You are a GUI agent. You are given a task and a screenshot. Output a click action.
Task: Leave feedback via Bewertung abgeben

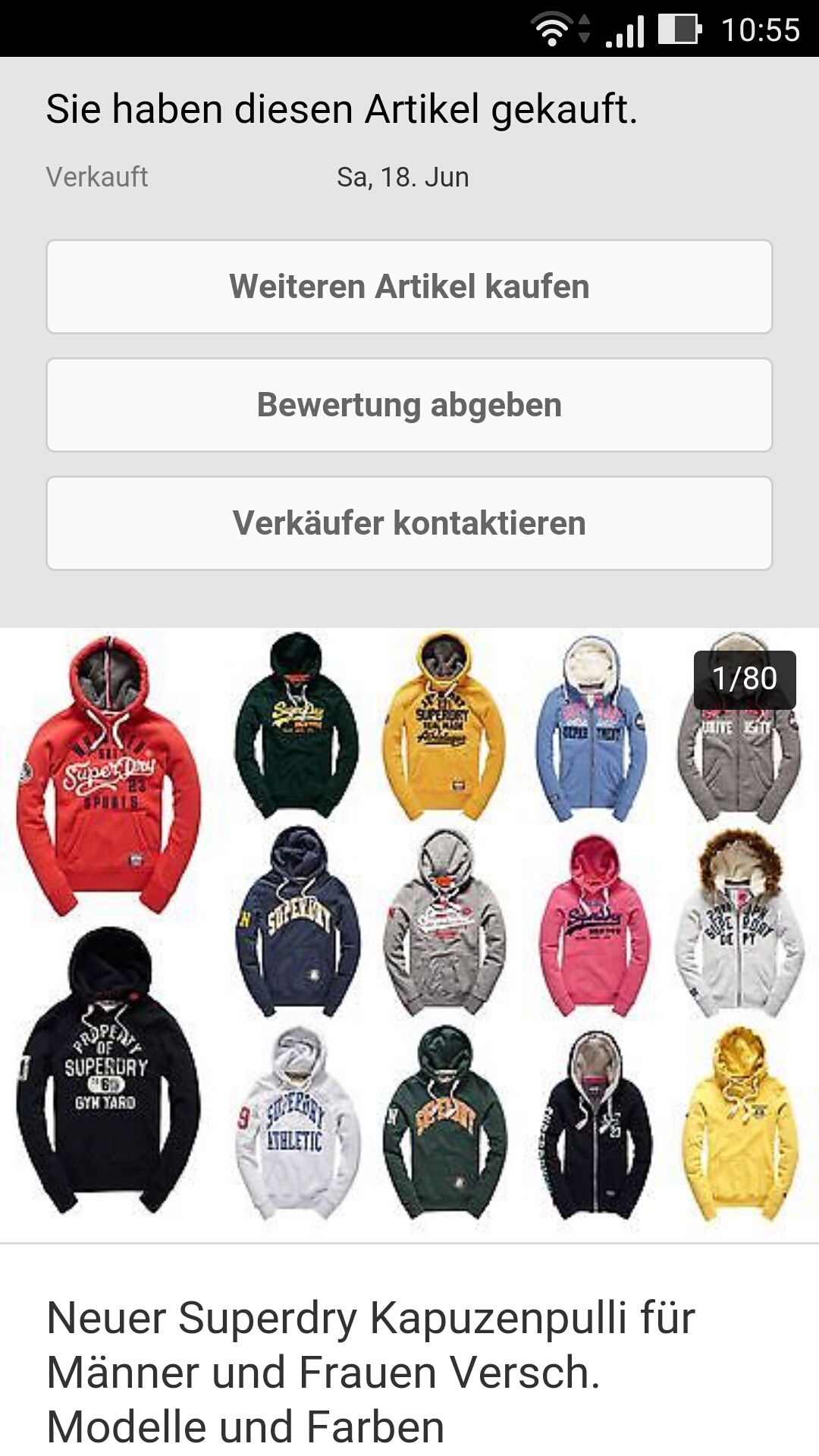click(409, 405)
